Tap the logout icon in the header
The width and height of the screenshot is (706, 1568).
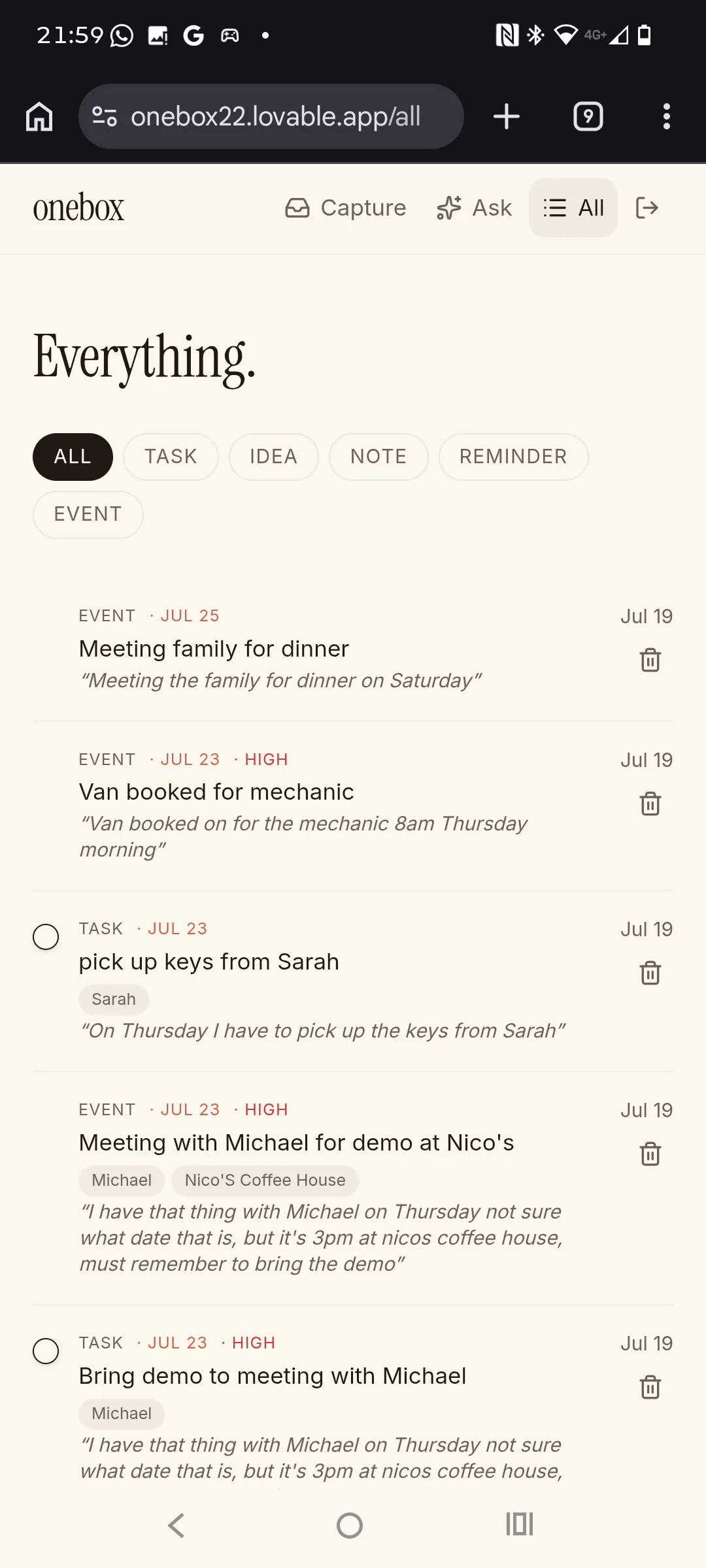(x=647, y=208)
